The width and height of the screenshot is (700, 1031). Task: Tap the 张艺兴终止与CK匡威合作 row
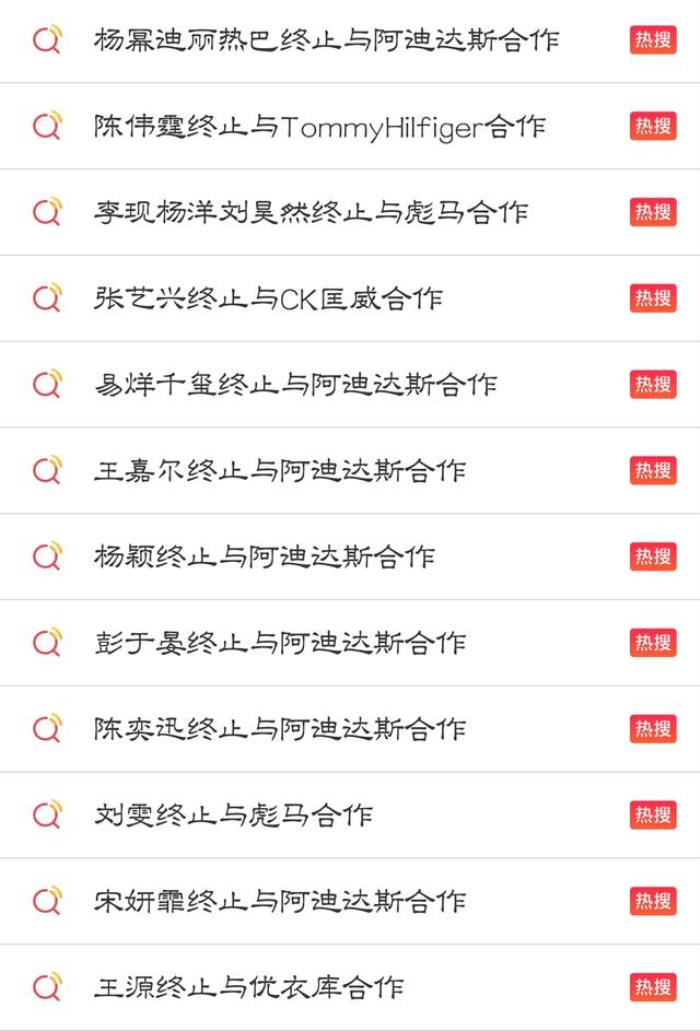pos(268,299)
